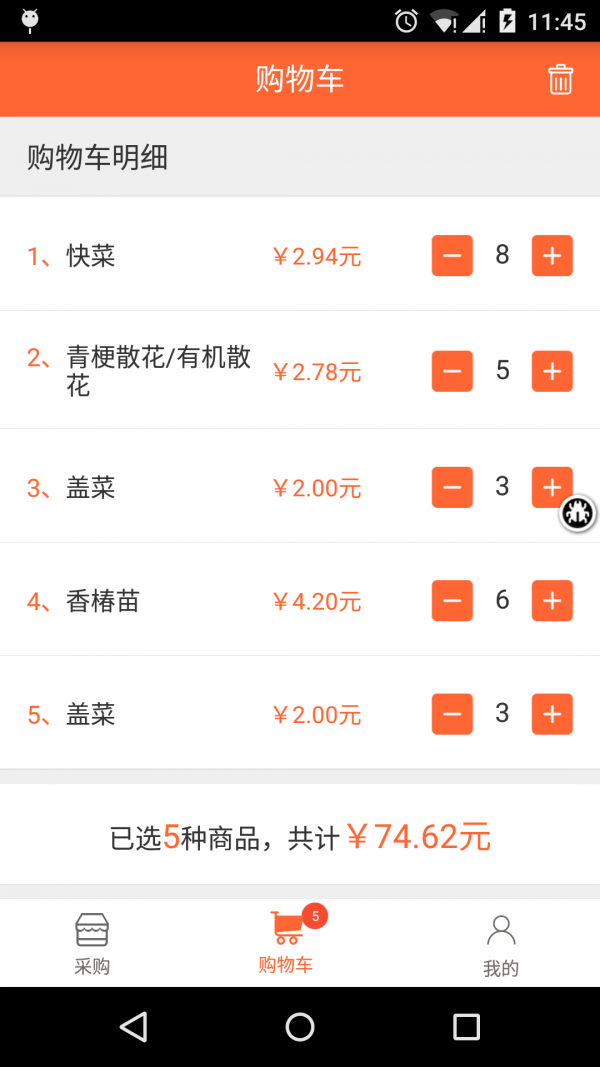
Task: Reduce quantity of item 3 盖菜
Action: coord(452,487)
